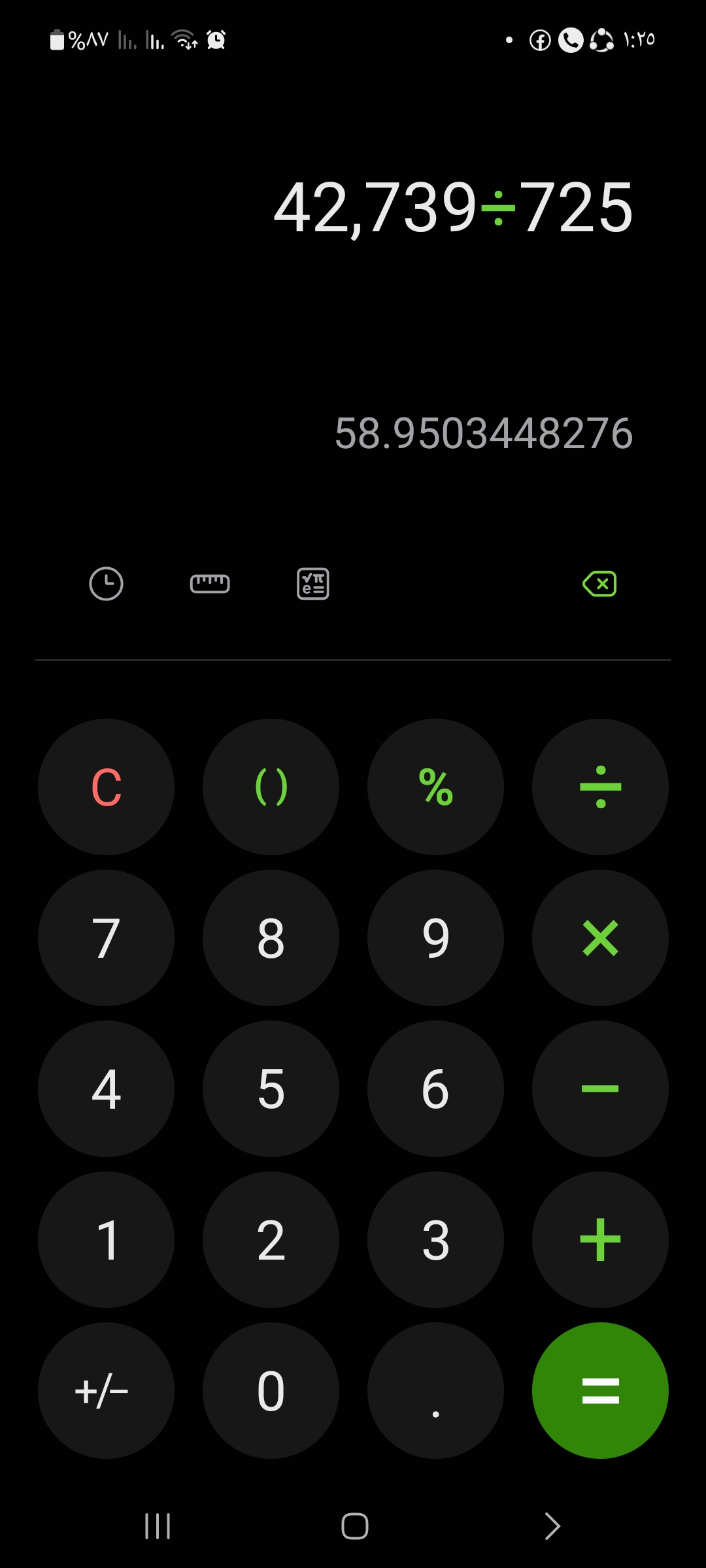706x1568 pixels.
Task: Delete the last digit with backspace
Action: click(599, 583)
